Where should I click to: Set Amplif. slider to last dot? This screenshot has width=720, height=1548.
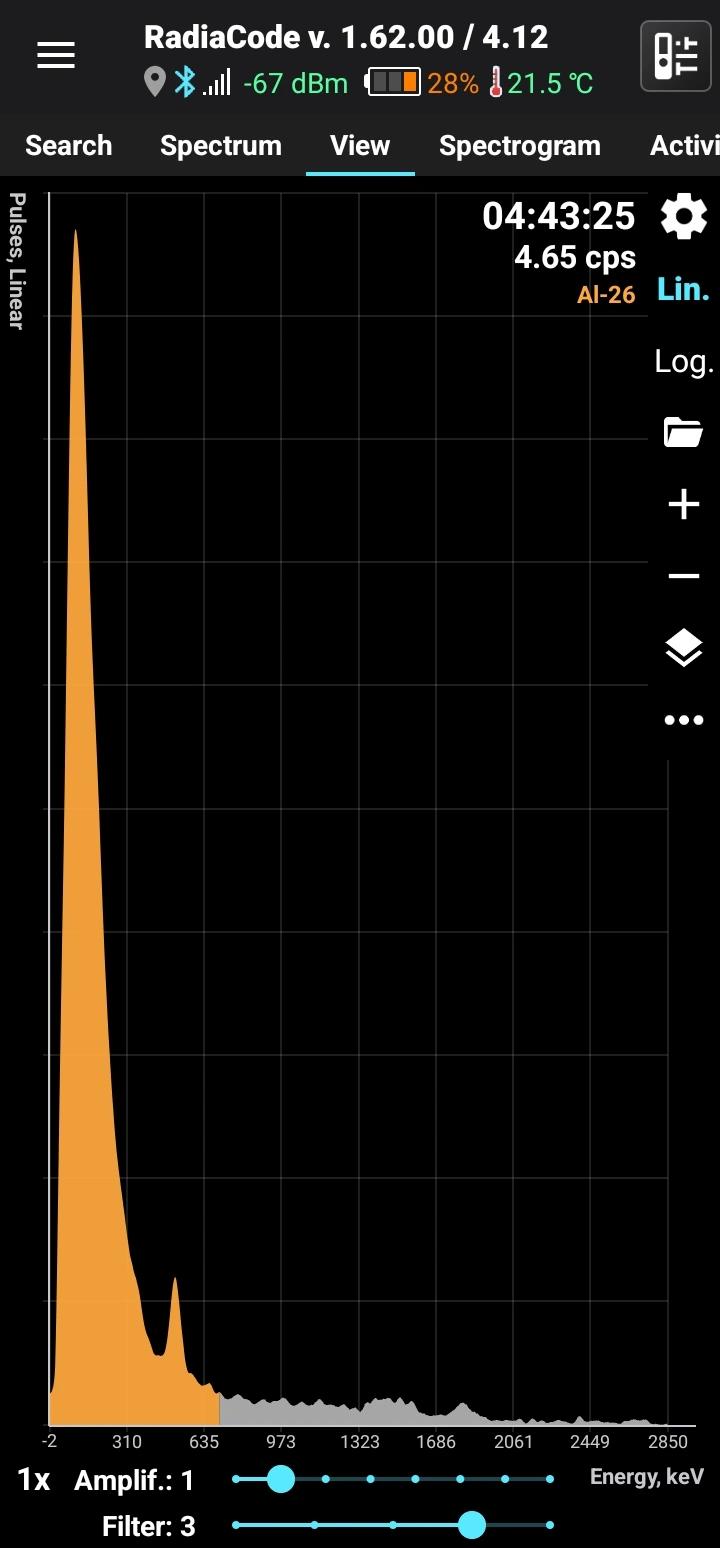550,1479
